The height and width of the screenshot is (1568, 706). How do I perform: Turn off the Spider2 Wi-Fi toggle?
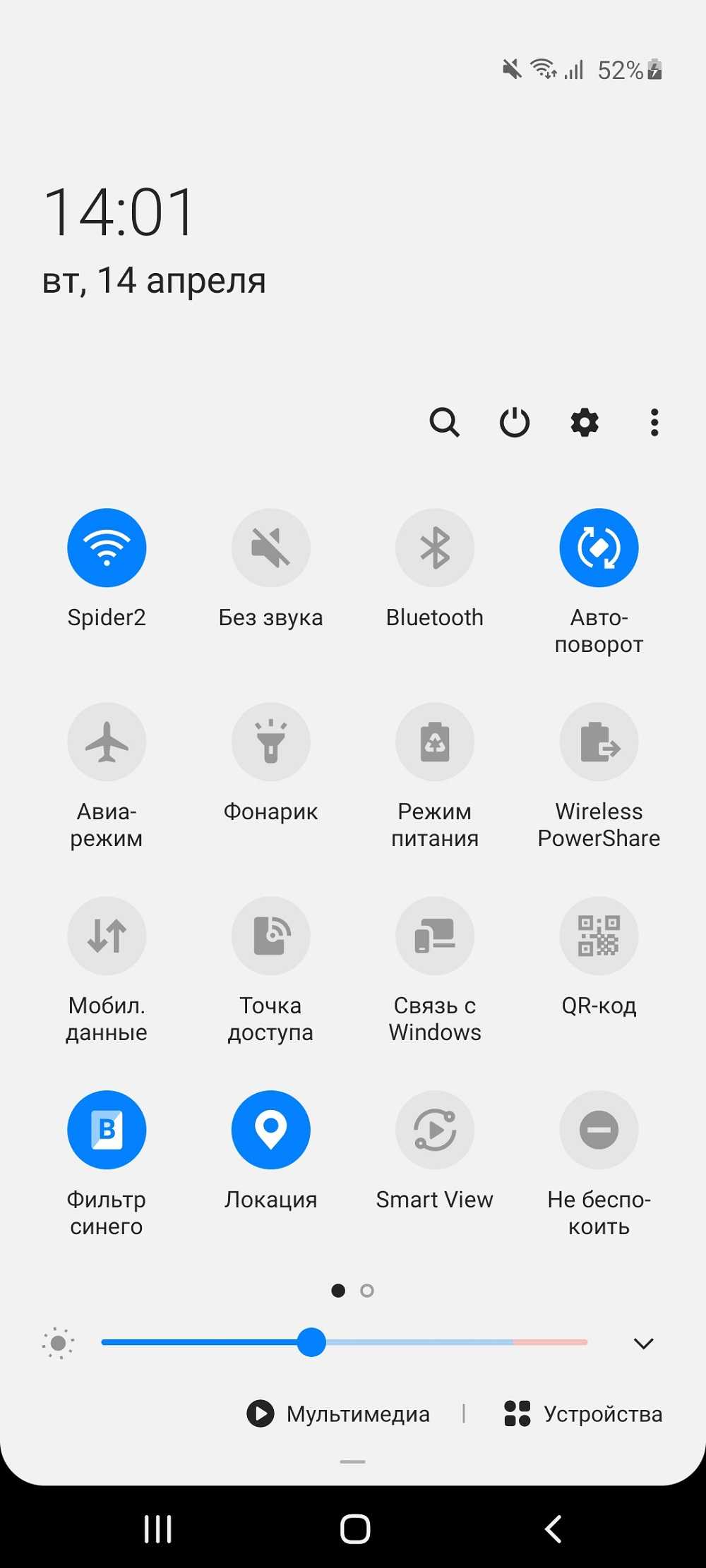pos(107,548)
